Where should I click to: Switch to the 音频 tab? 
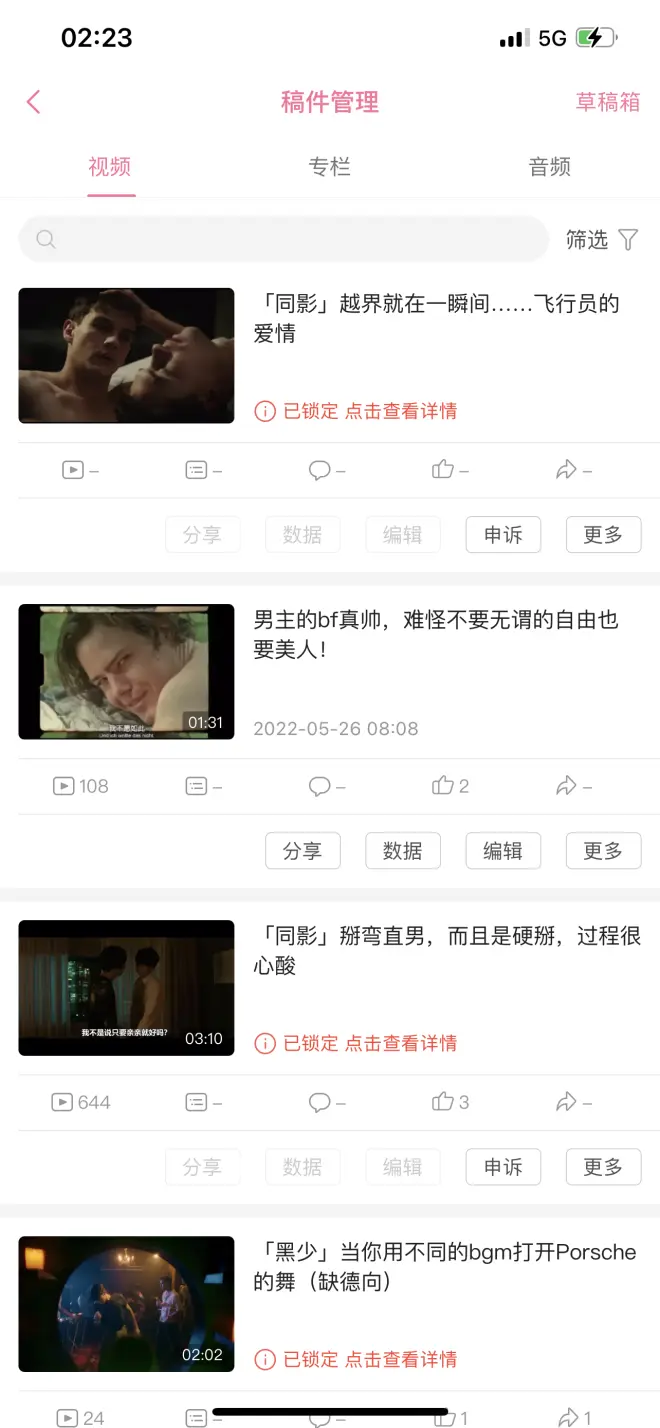tap(549, 167)
